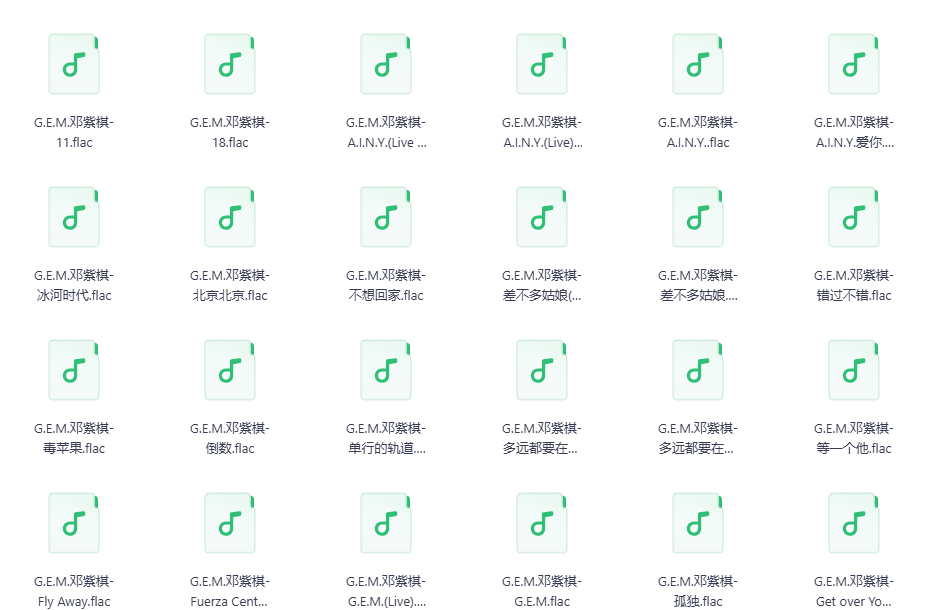Open the A.I.N.Y.爱你 audio file
The image size is (929, 610).
coord(854,64)
